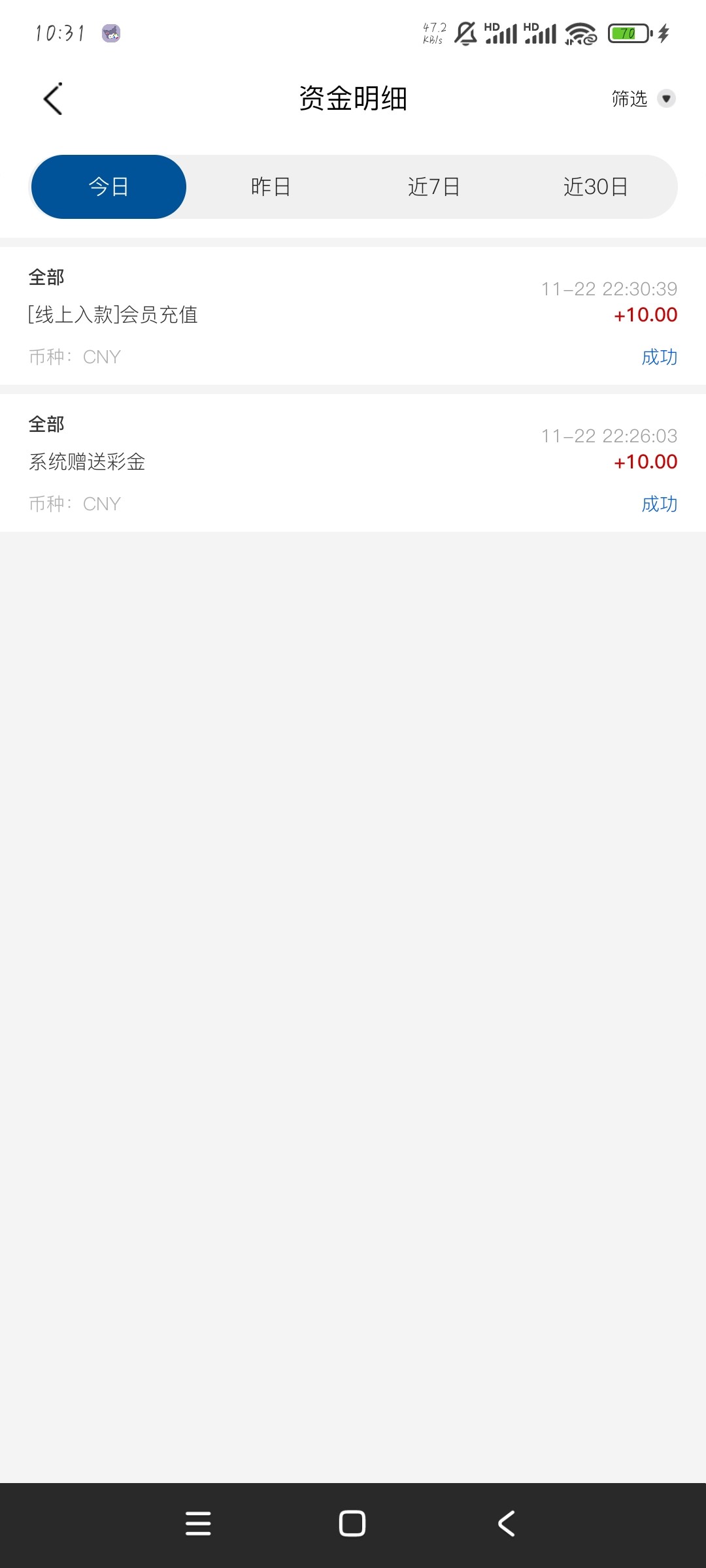Tap the system home button
This screenshot has height=1568, width=706.
352,1524
